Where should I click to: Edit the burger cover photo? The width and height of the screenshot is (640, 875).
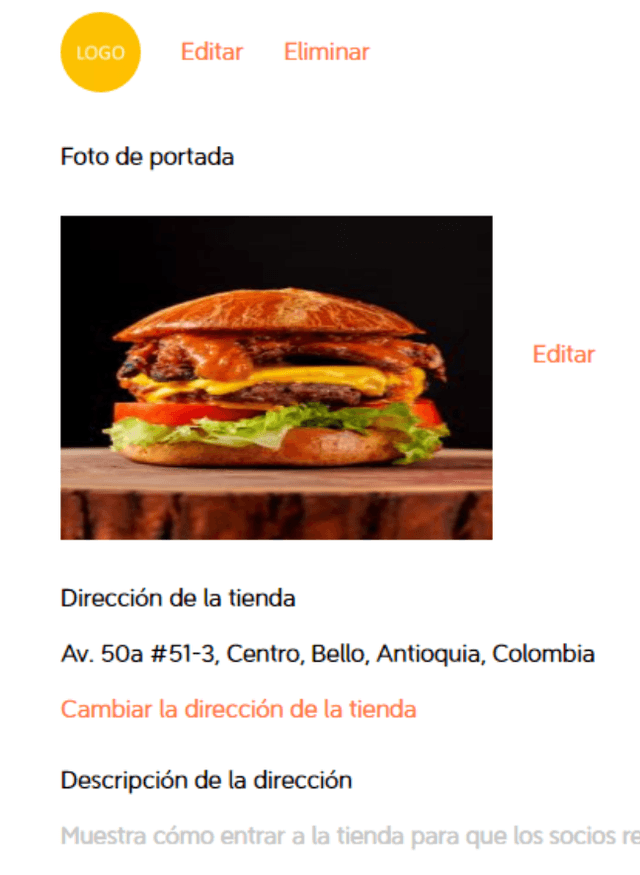563,354
